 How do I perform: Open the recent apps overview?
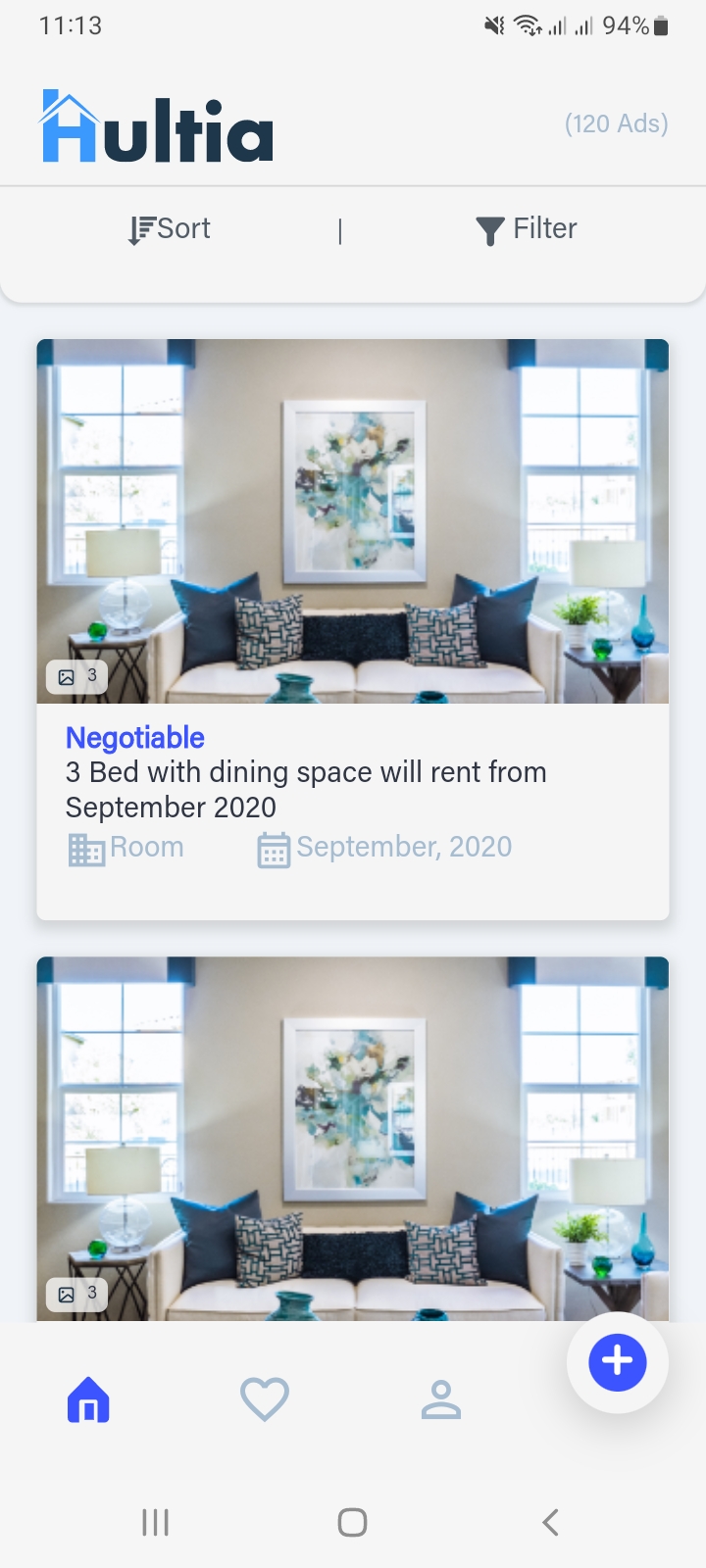(x=155, y=1522)
